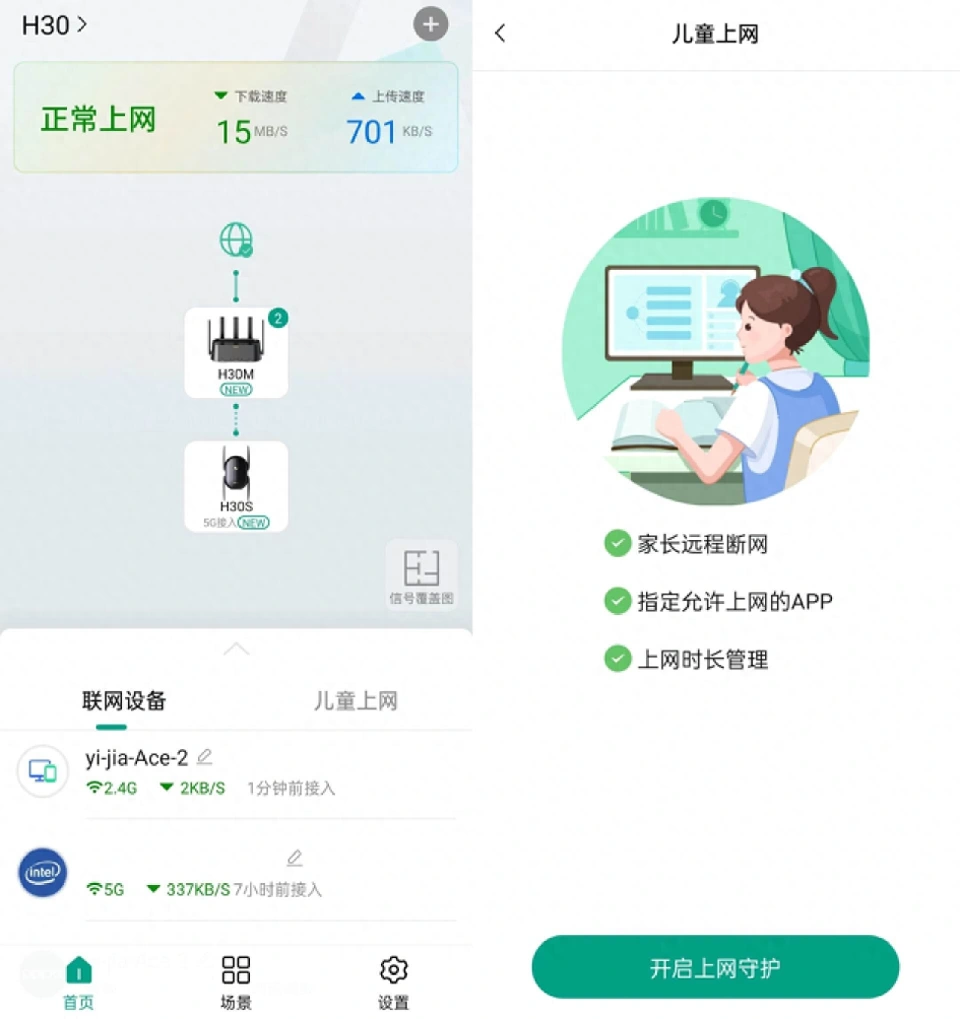
Task: Switch to the 联网设备 tab
Action: (x=124, y=701)
